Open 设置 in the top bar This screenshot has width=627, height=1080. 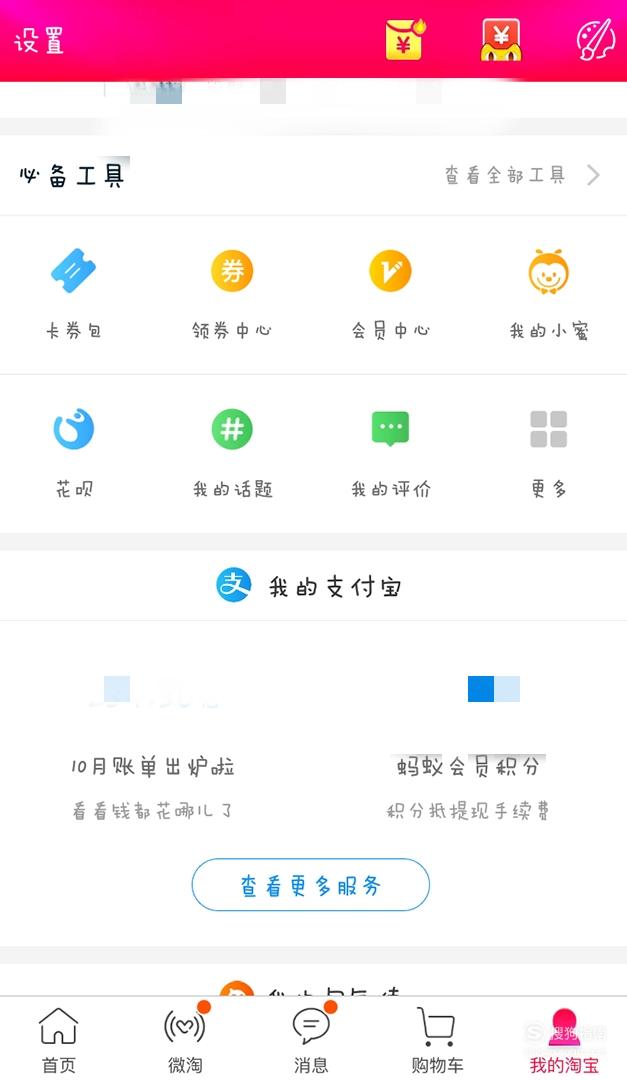39,41
